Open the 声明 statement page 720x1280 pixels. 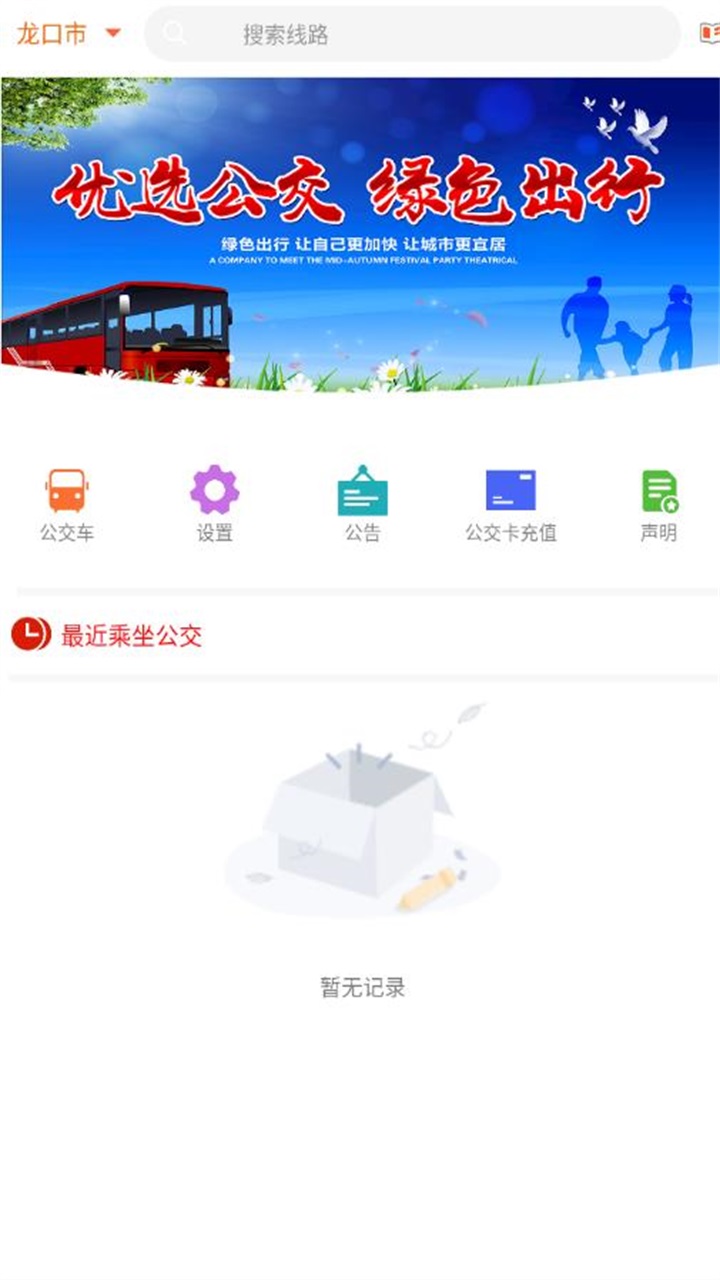point(659,505)
